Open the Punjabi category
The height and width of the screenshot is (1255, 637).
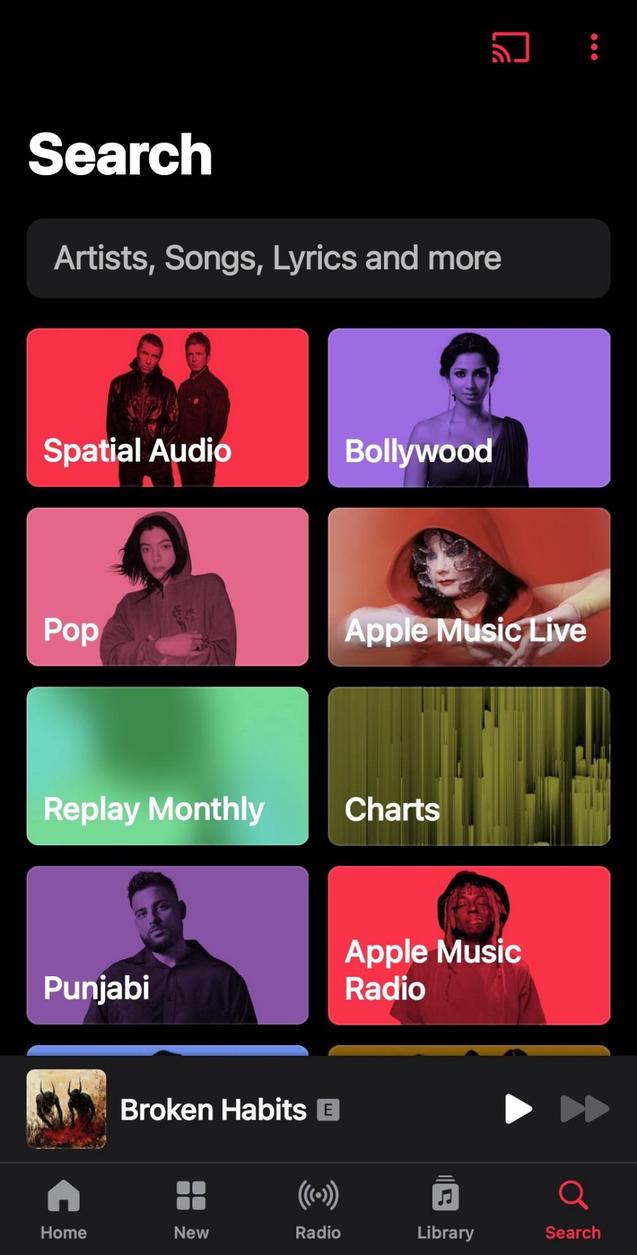tap(167, 945)
